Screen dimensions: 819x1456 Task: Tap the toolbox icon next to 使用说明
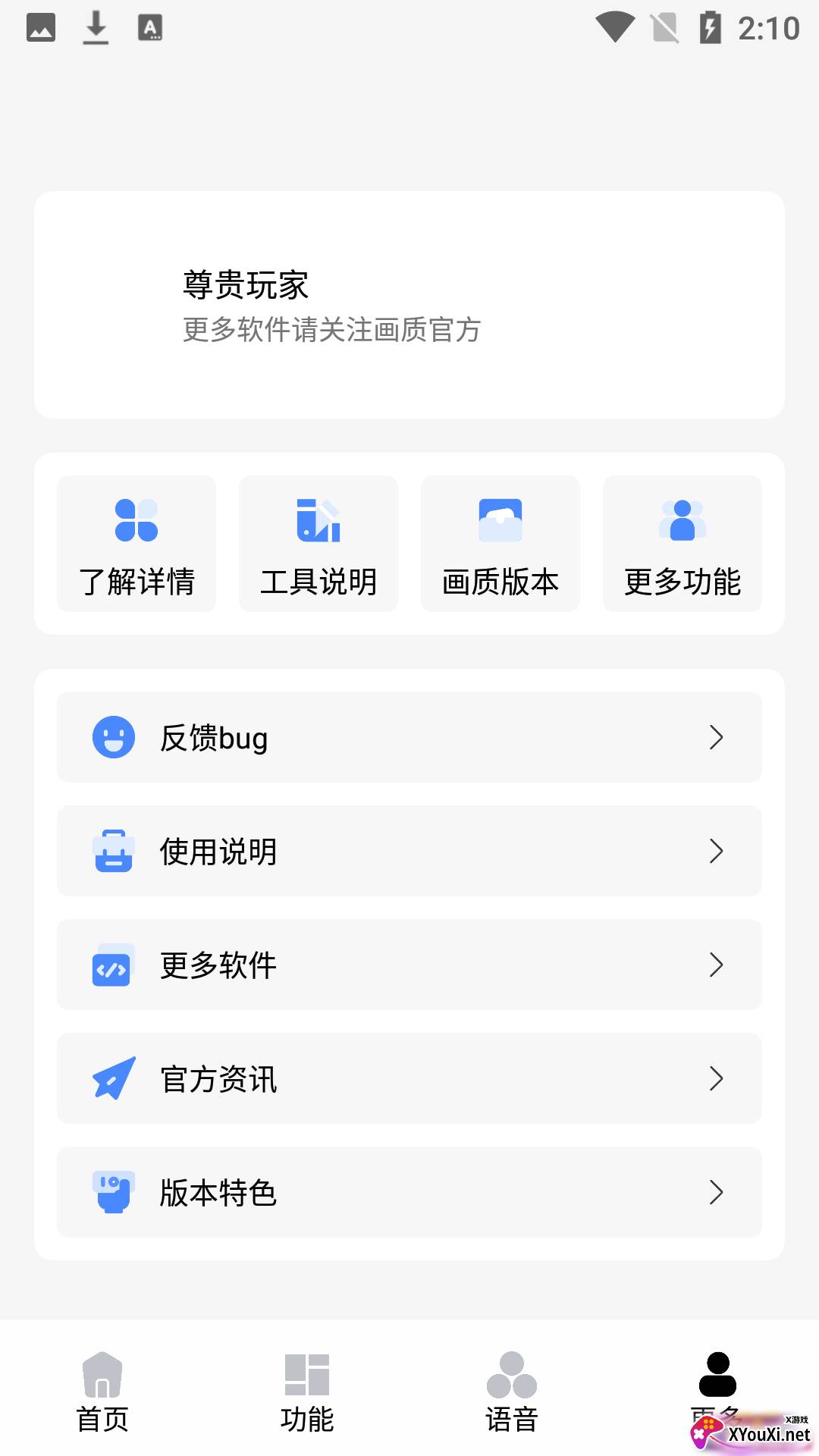pyautogui.click(x=112, y=851)
